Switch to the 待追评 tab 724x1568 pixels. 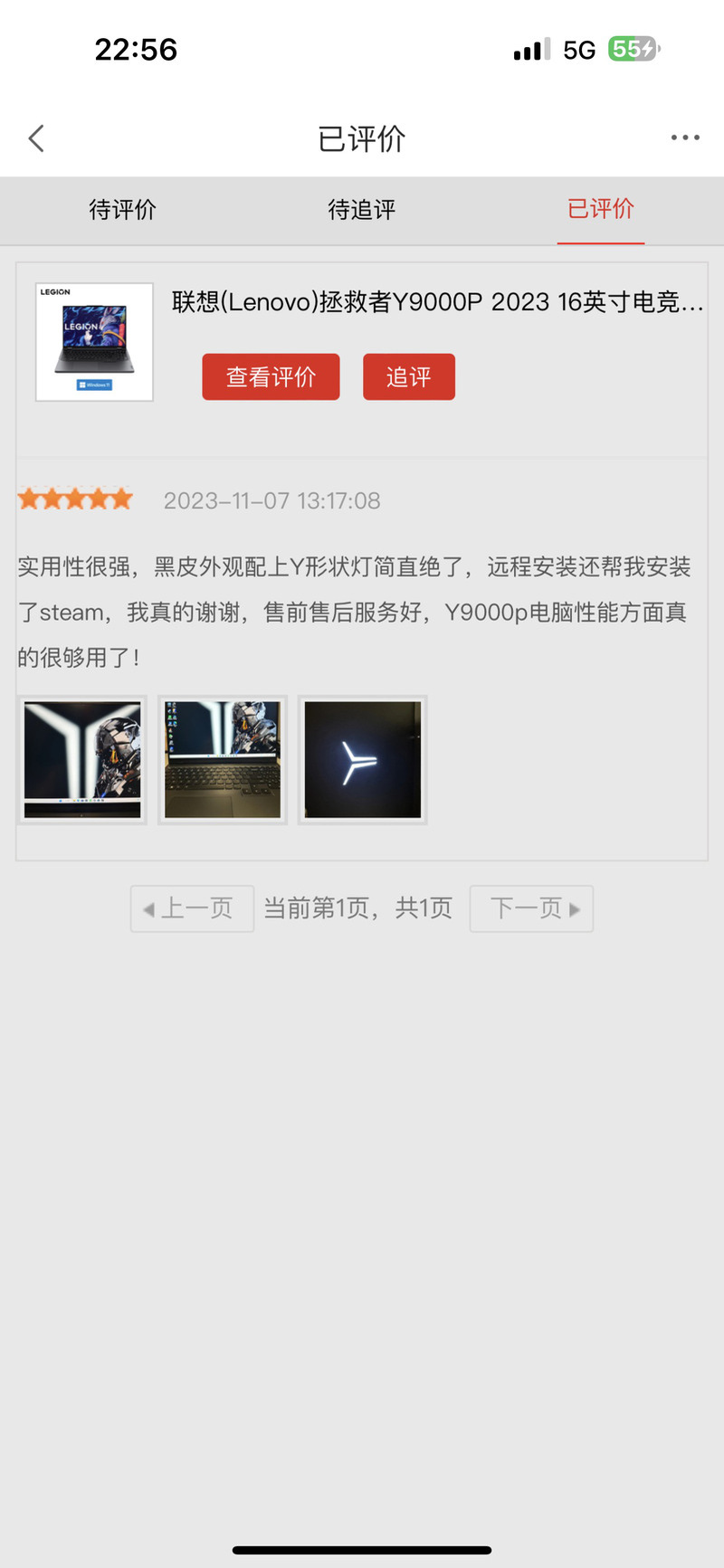tap(361, 210)
